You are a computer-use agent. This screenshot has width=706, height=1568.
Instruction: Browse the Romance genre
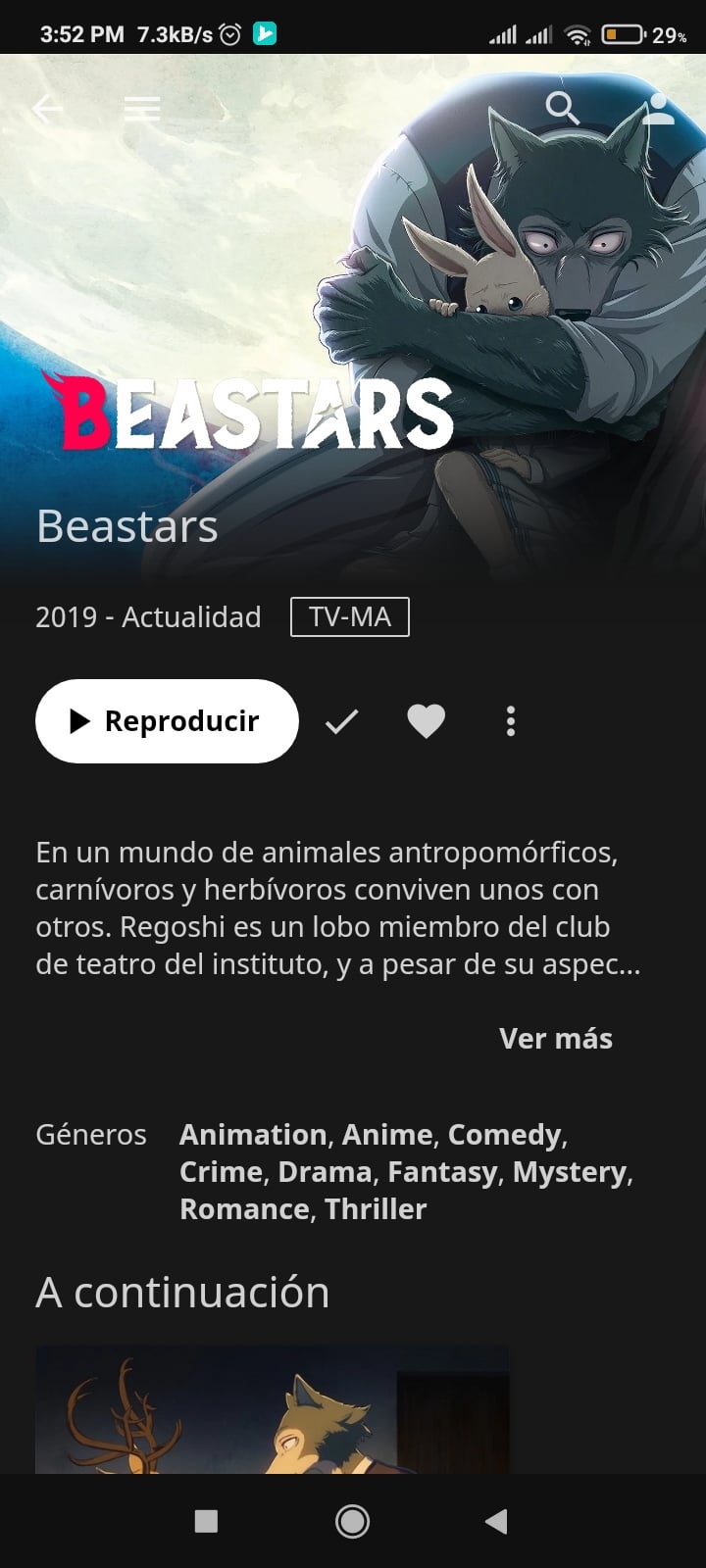244,1209
